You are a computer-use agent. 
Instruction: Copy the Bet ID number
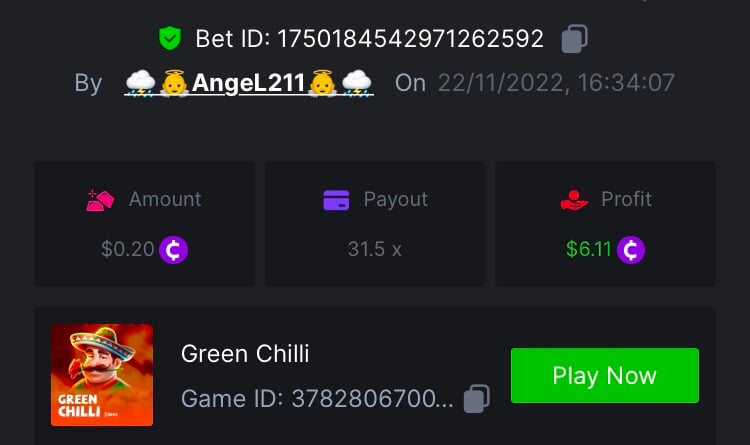(x=574, y=39)
